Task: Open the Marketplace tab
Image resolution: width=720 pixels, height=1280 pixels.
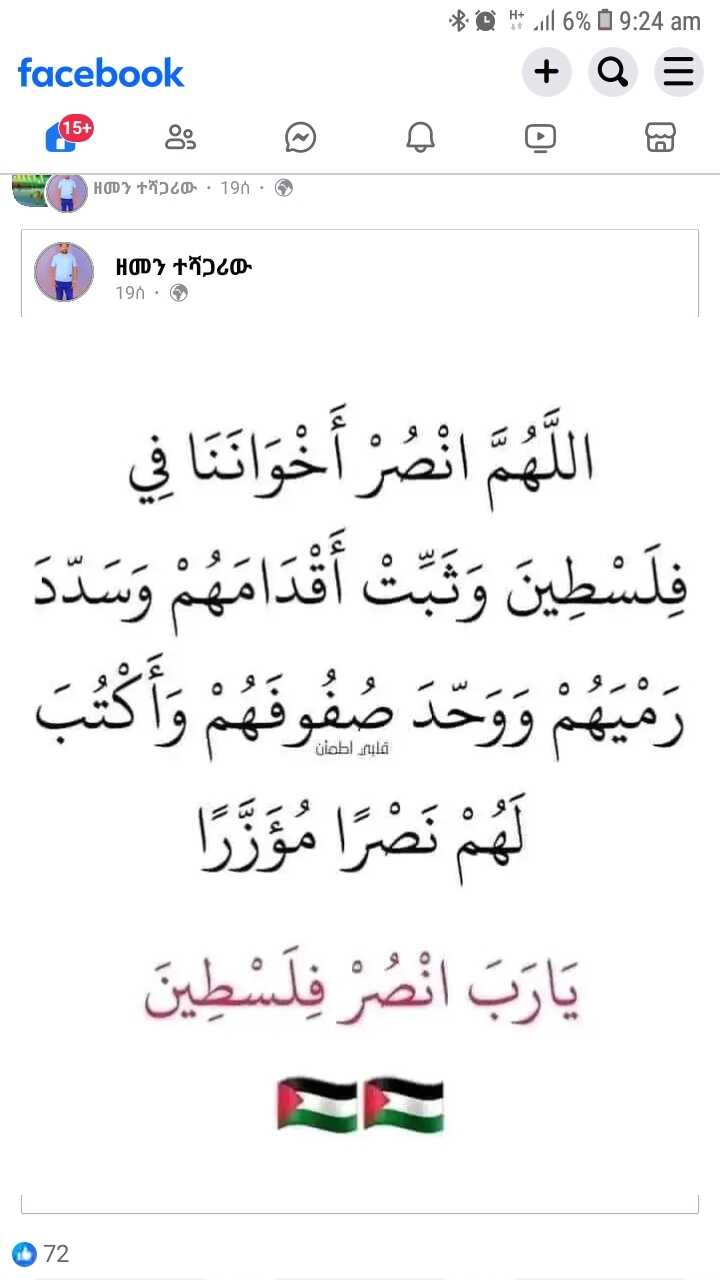Action: 660,137
